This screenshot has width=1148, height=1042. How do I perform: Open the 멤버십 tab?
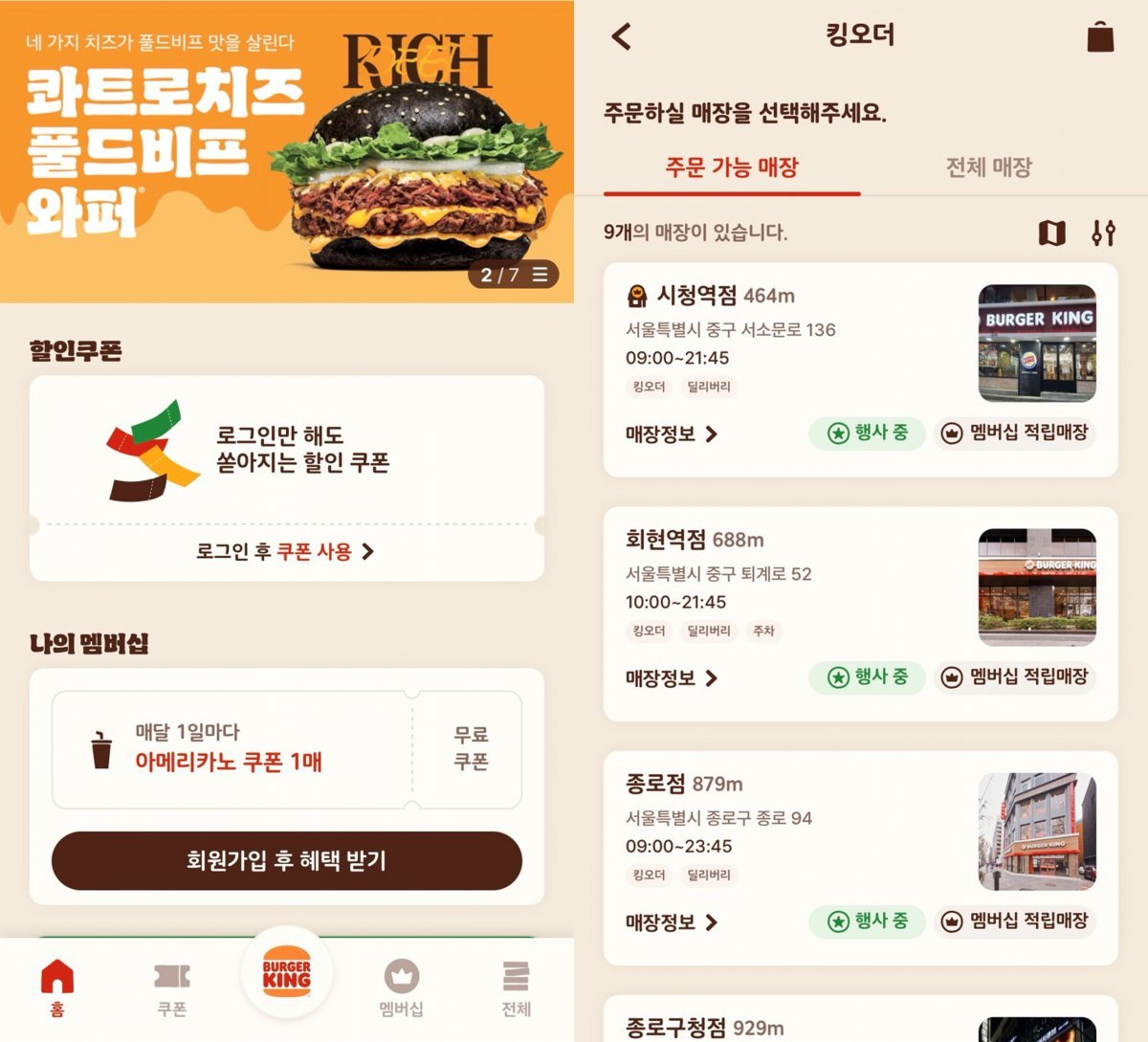click(x=401, y=987)
